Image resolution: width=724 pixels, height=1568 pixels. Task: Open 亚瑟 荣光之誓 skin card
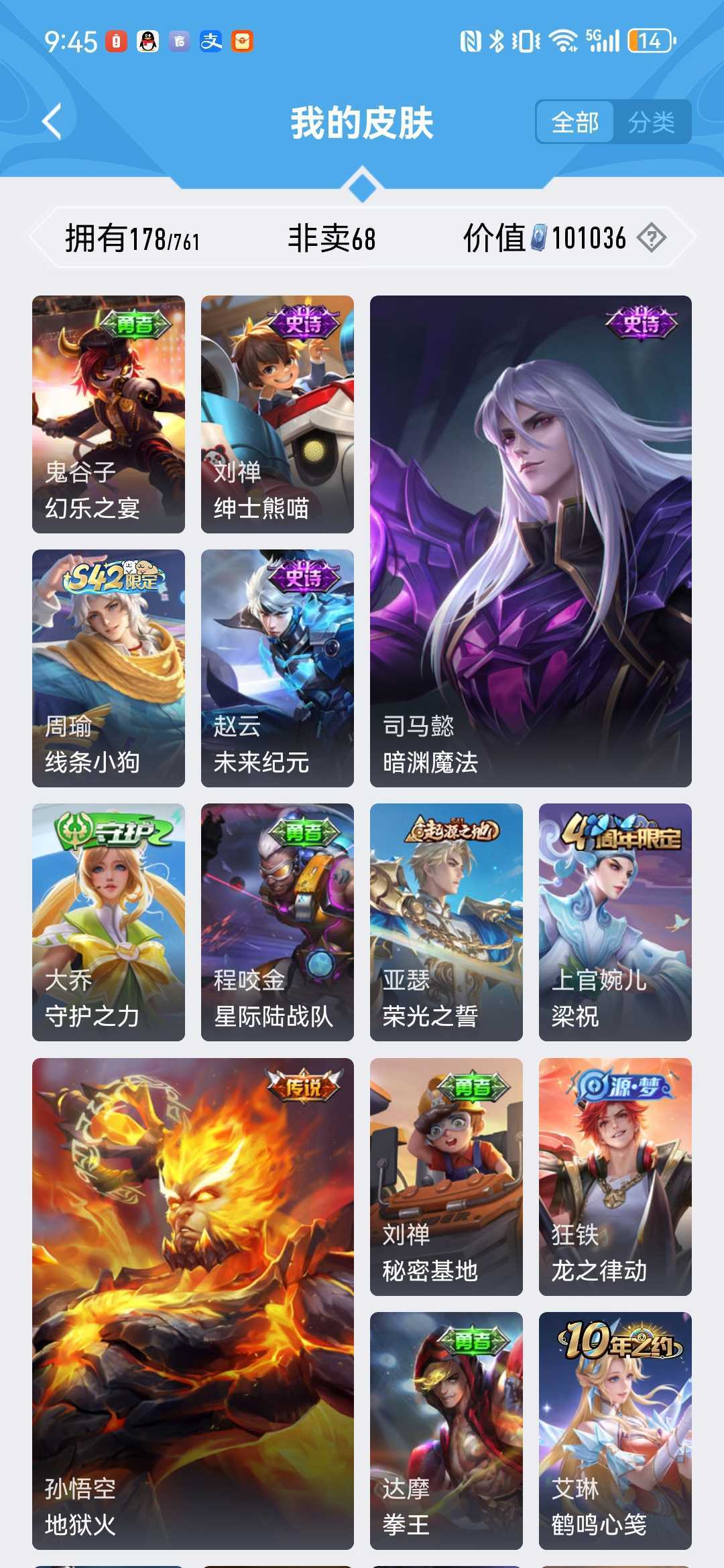pos(446,922)
